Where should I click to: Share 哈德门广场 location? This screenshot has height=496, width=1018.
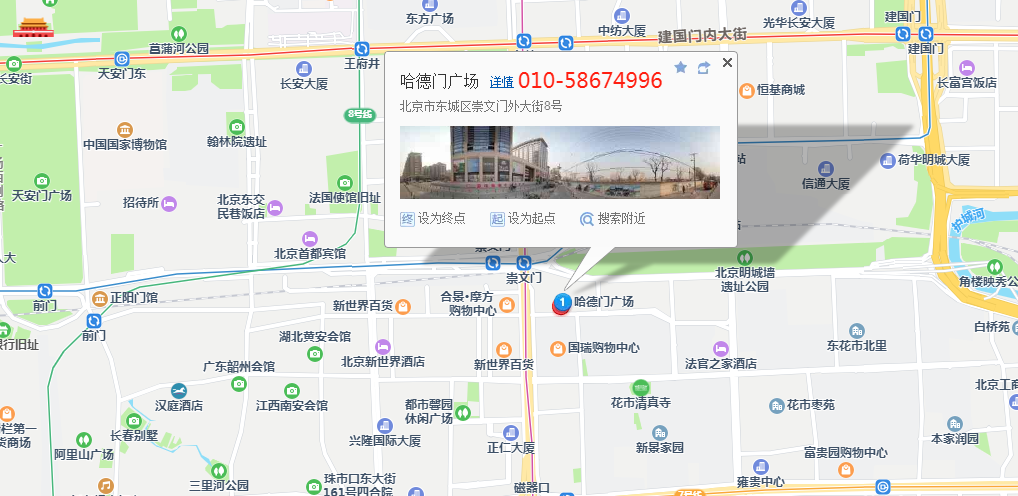coord(704,67)
